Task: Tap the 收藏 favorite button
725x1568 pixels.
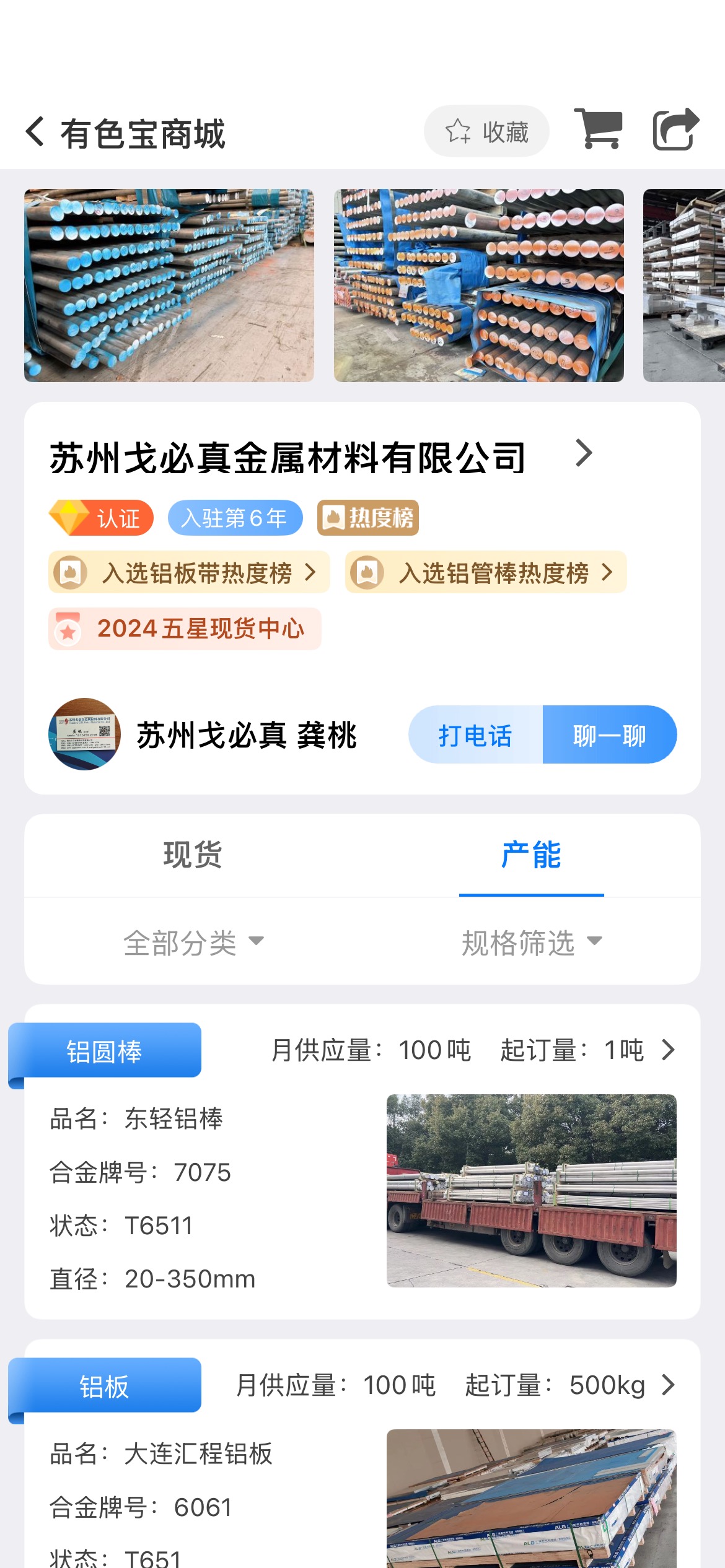Action: 486,131
